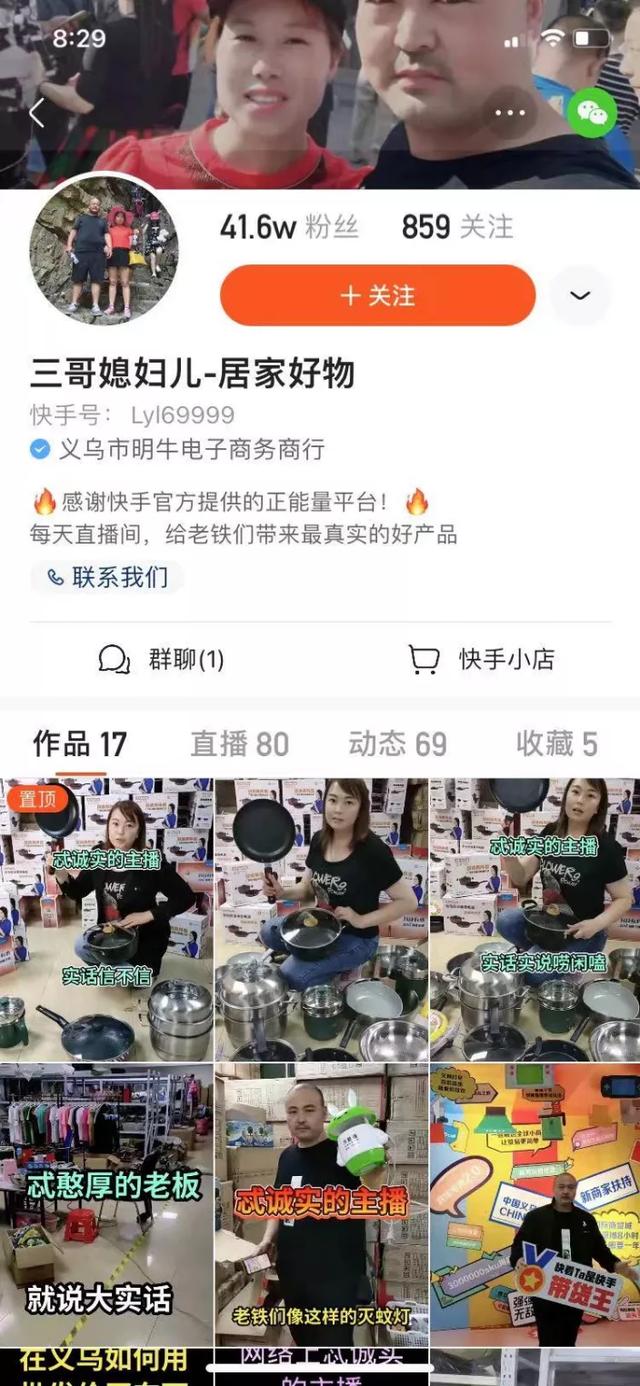View the 859 关注 following list
This screenshot has width=640, height=1386.
[x=457, y=227]
